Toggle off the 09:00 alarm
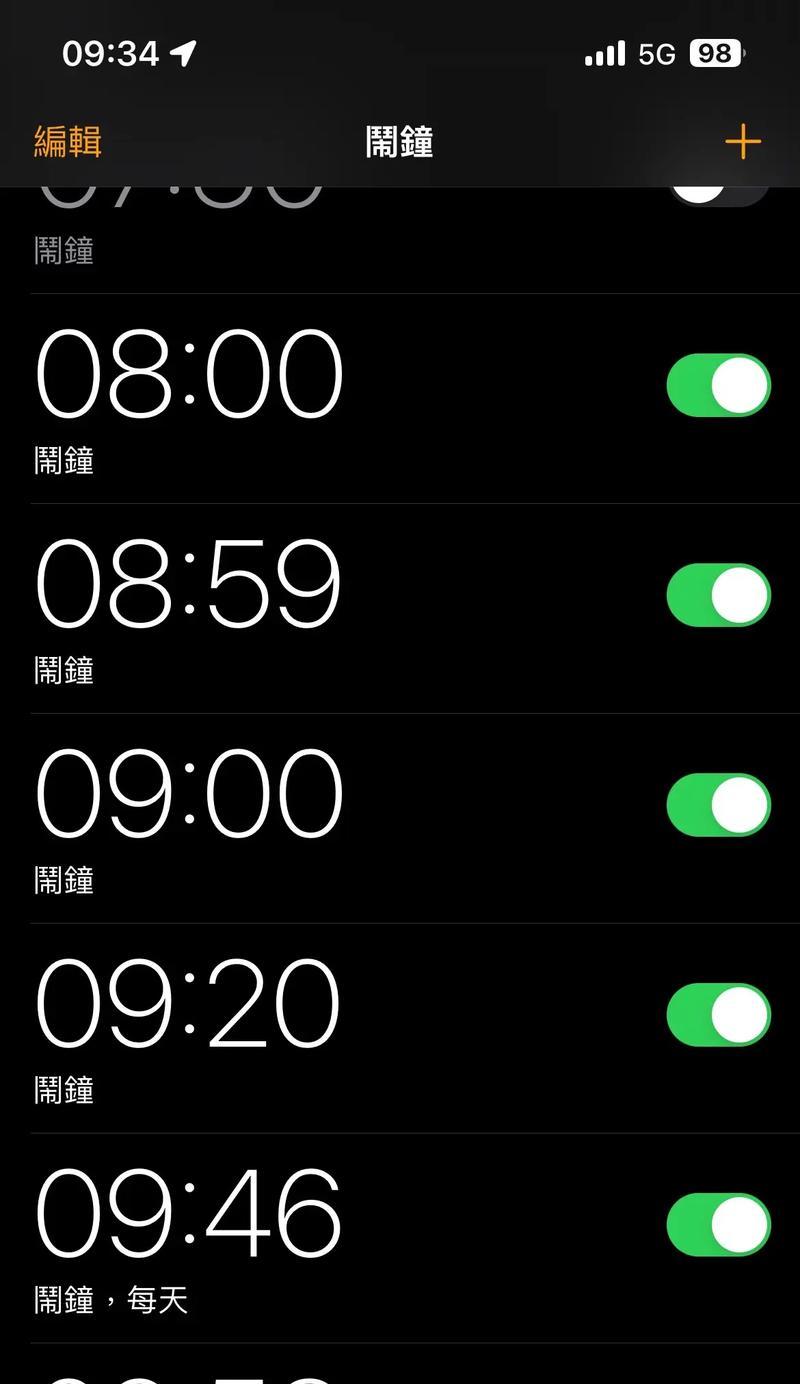Image resolution: width=800 pixels, height=1384 pixels. click(x=718, y=805)
